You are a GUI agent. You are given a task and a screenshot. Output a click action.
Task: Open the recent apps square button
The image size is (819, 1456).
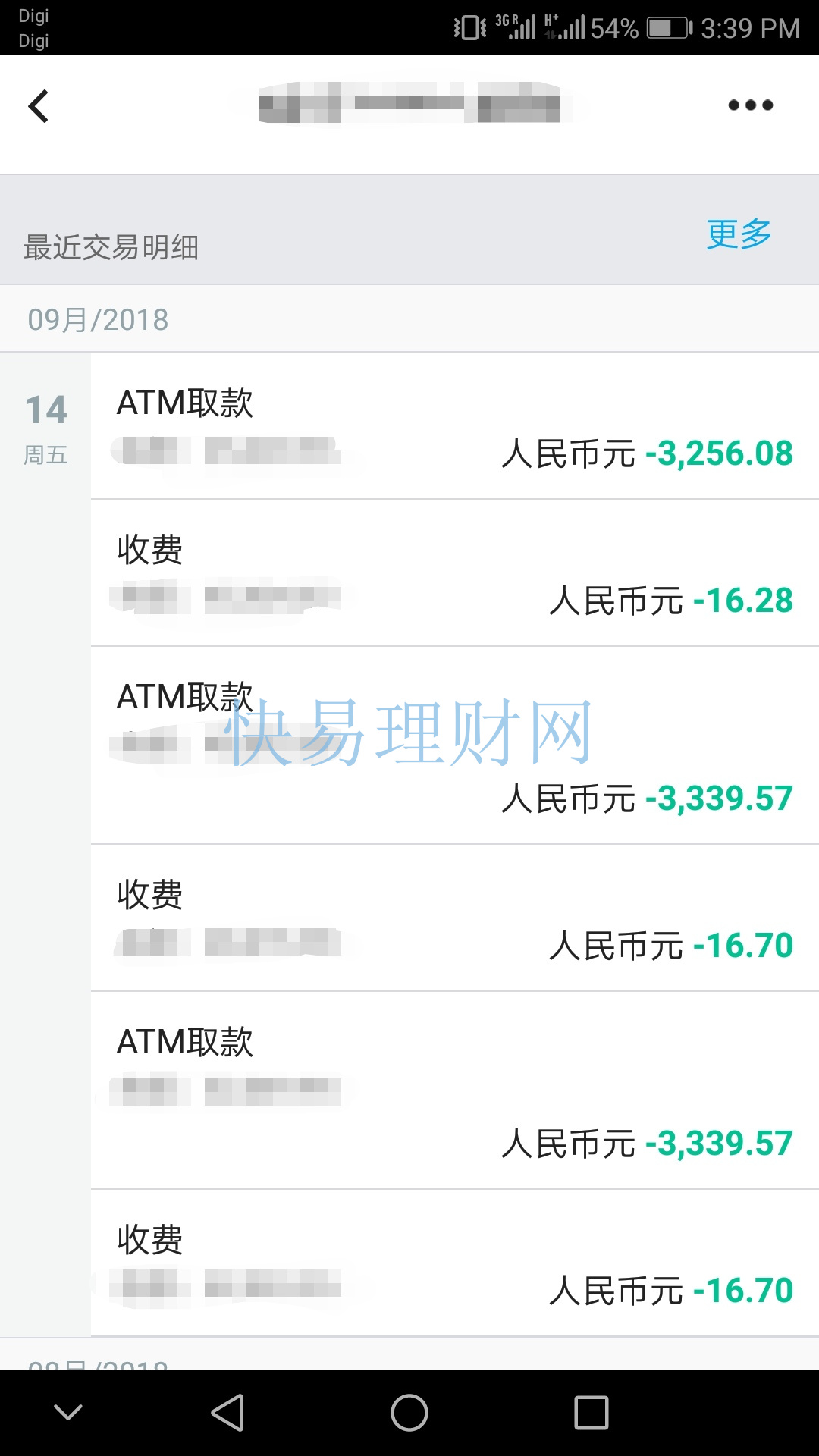591,1413
